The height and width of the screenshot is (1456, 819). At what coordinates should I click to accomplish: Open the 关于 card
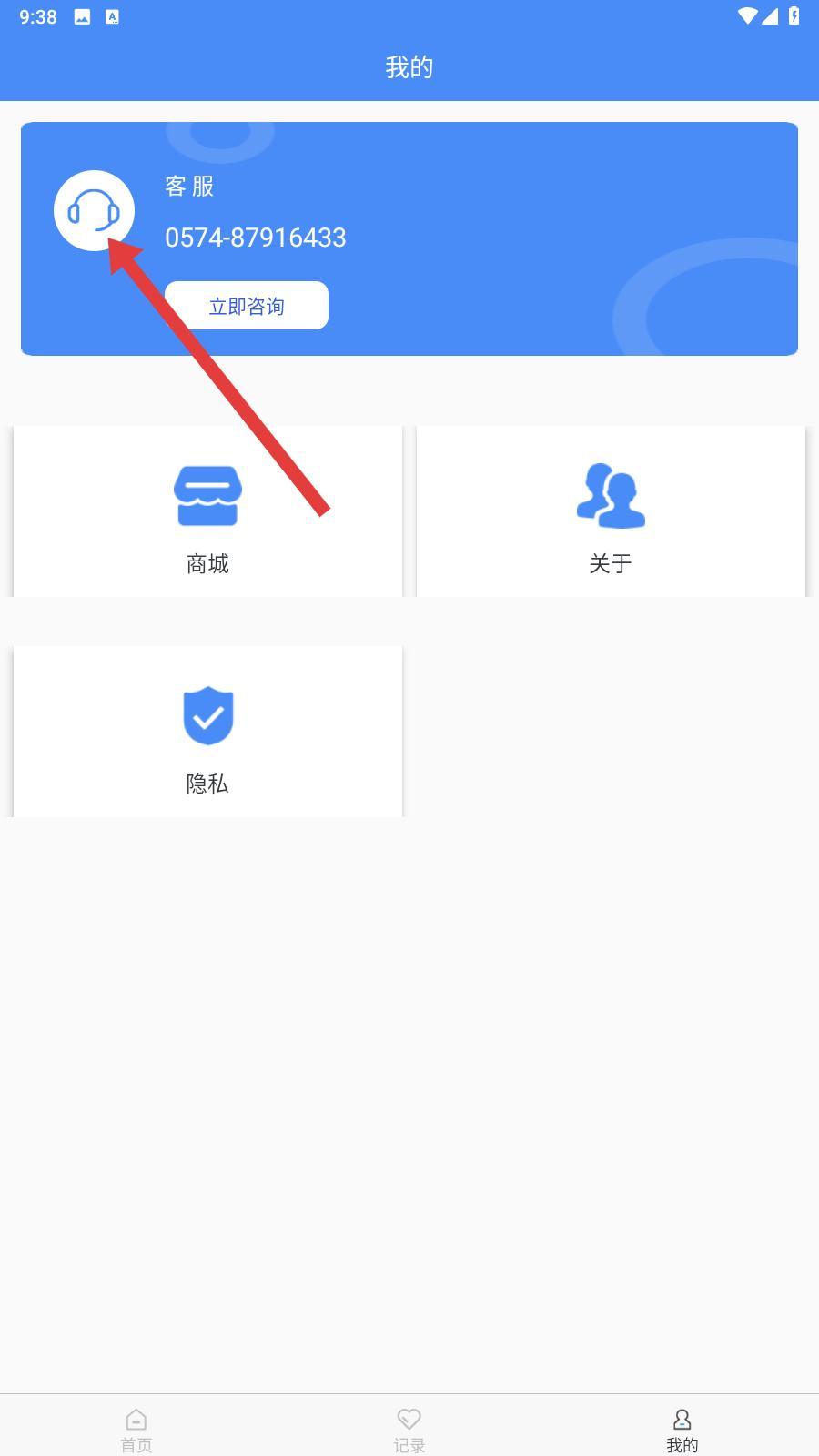[611, 511]
